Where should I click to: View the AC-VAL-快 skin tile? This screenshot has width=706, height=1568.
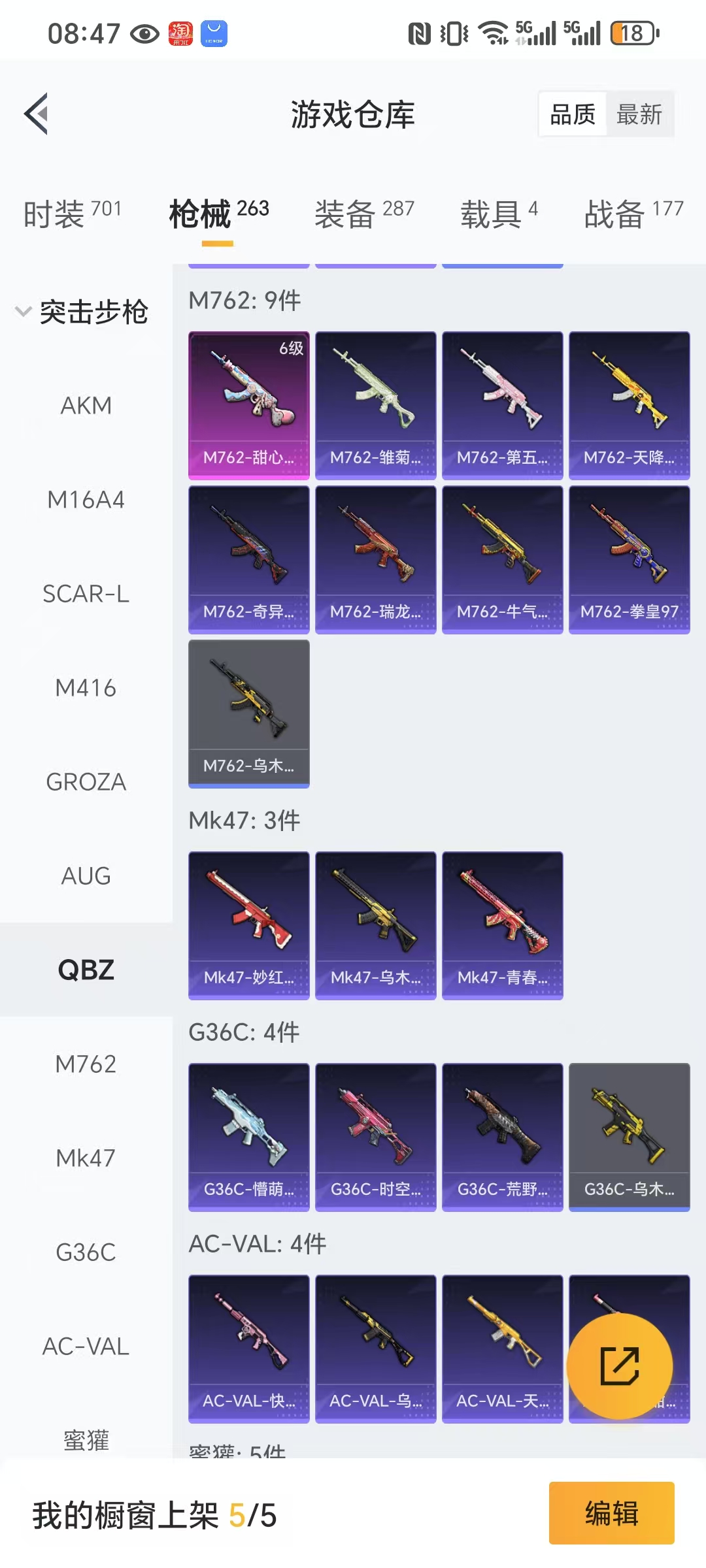[x=249, y=1349]
